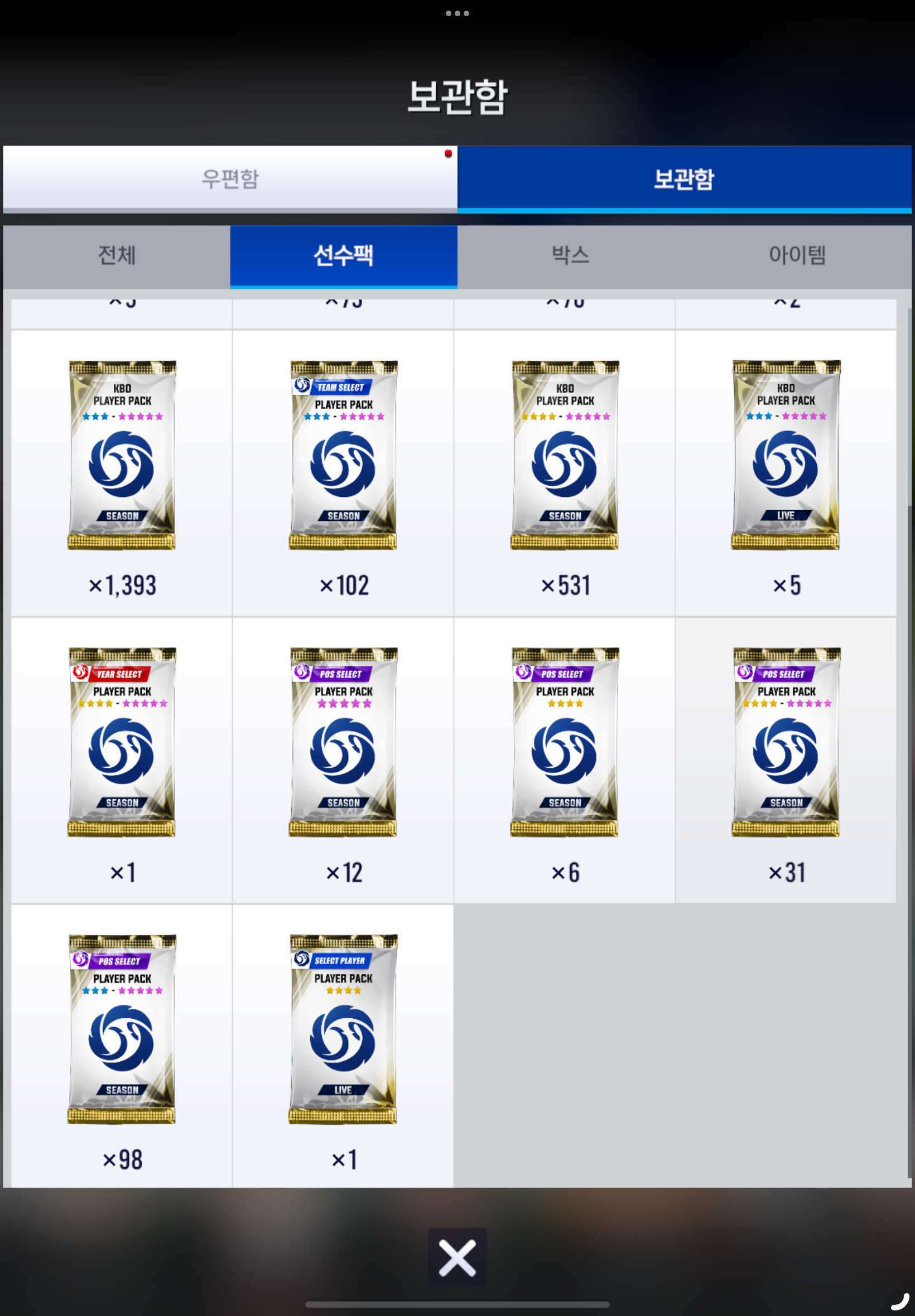
Task: Open the 아이템 tab
Action: click(797, 255)
